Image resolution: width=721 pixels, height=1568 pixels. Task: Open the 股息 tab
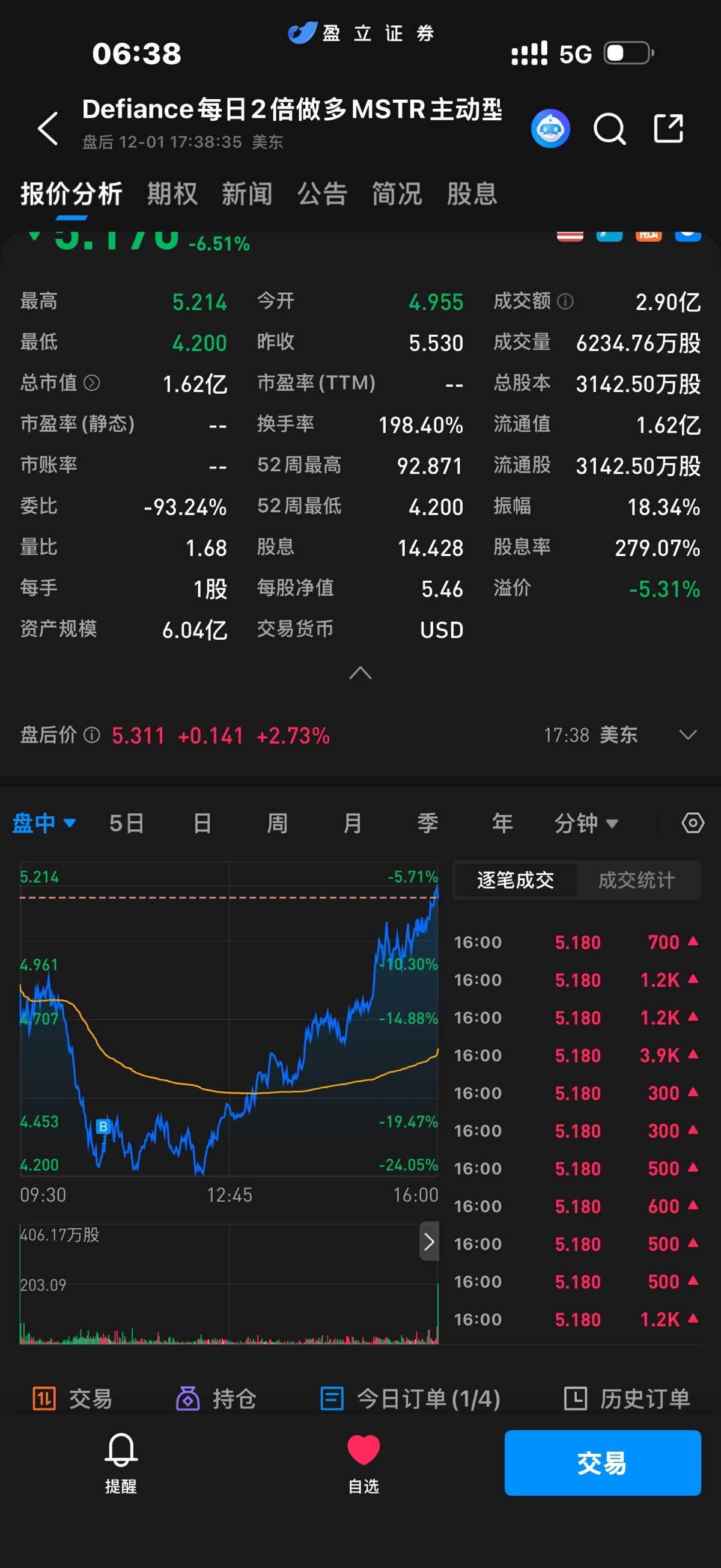click(x=472, y=194)
